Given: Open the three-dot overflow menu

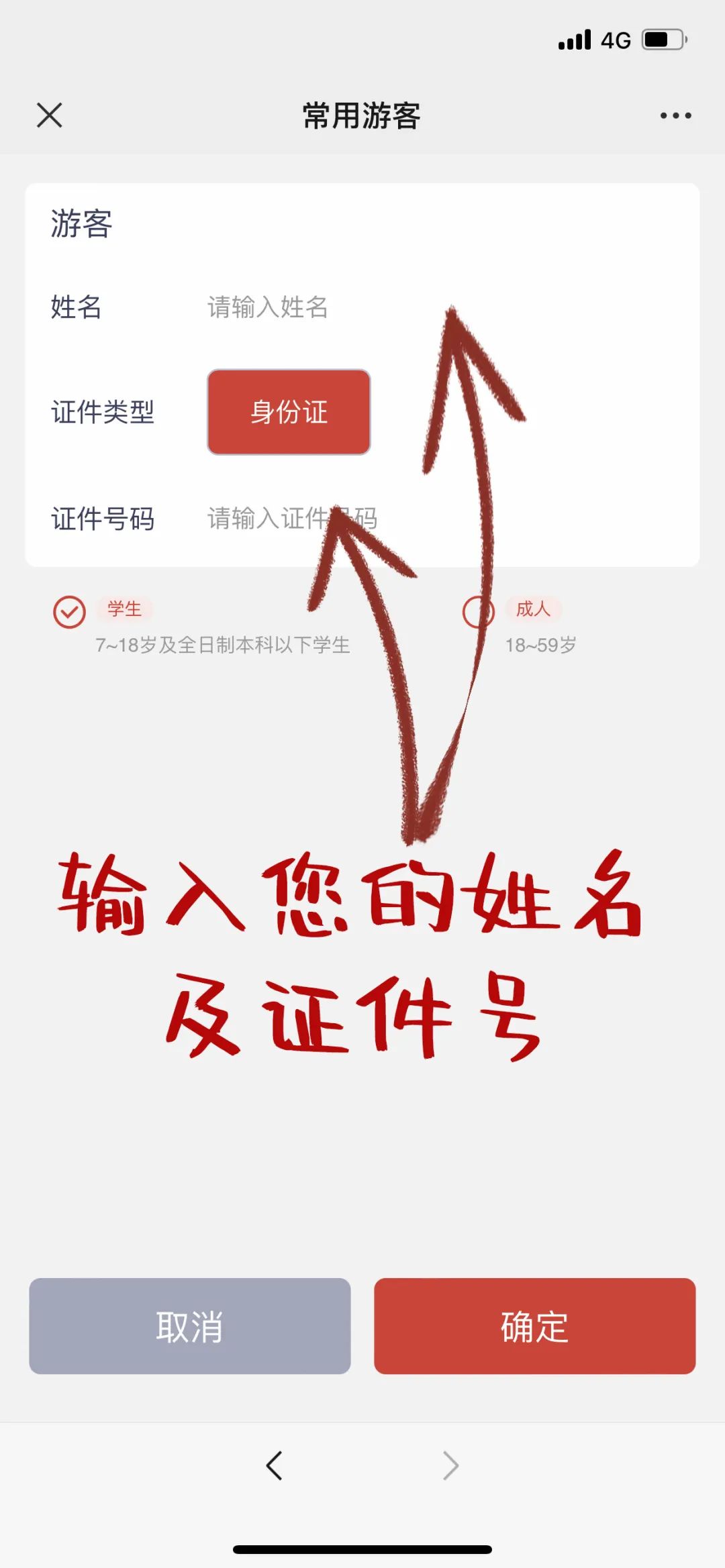Looking at the screenshot, I should coord(675,115).
